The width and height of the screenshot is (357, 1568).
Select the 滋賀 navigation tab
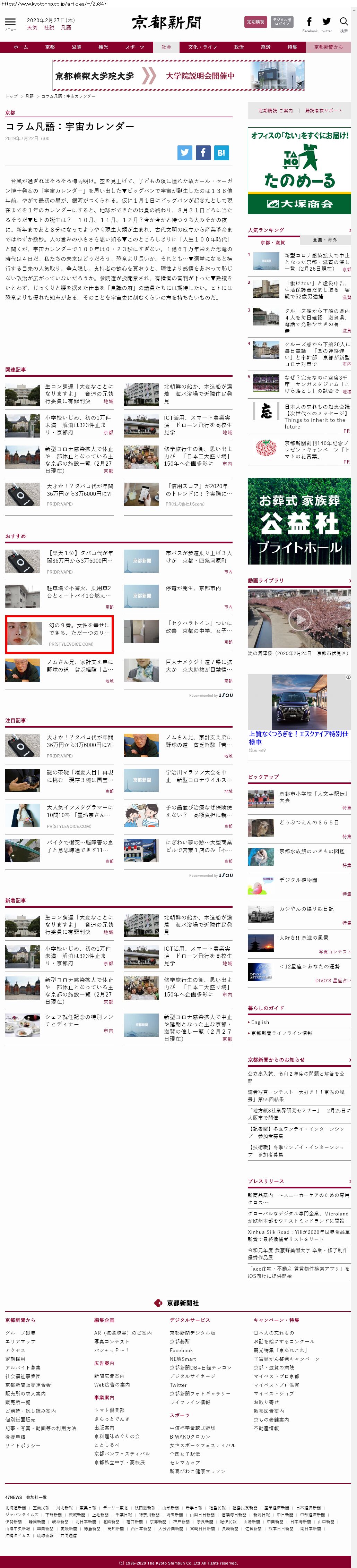point(76,47)
